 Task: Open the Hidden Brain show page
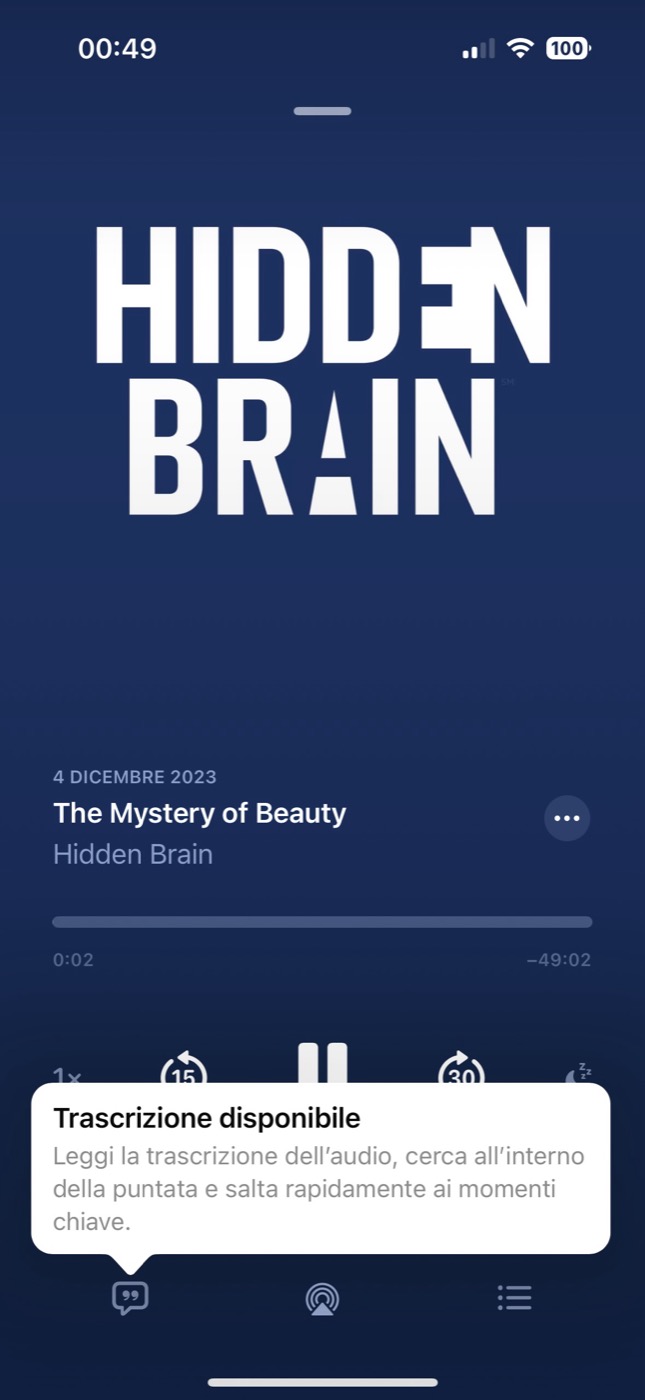tap(133, 855)
